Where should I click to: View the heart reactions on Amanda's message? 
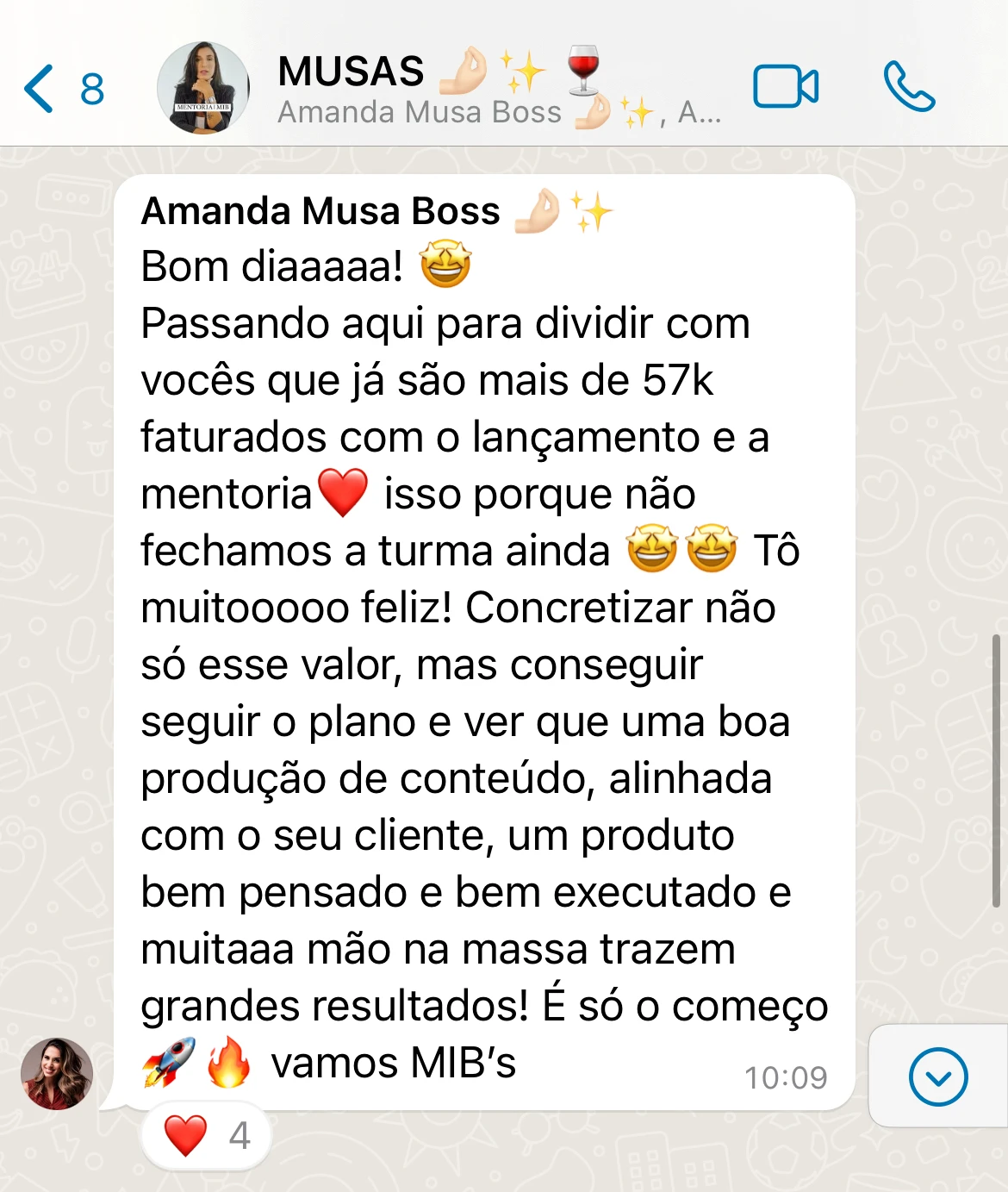tap(207, 1136)
